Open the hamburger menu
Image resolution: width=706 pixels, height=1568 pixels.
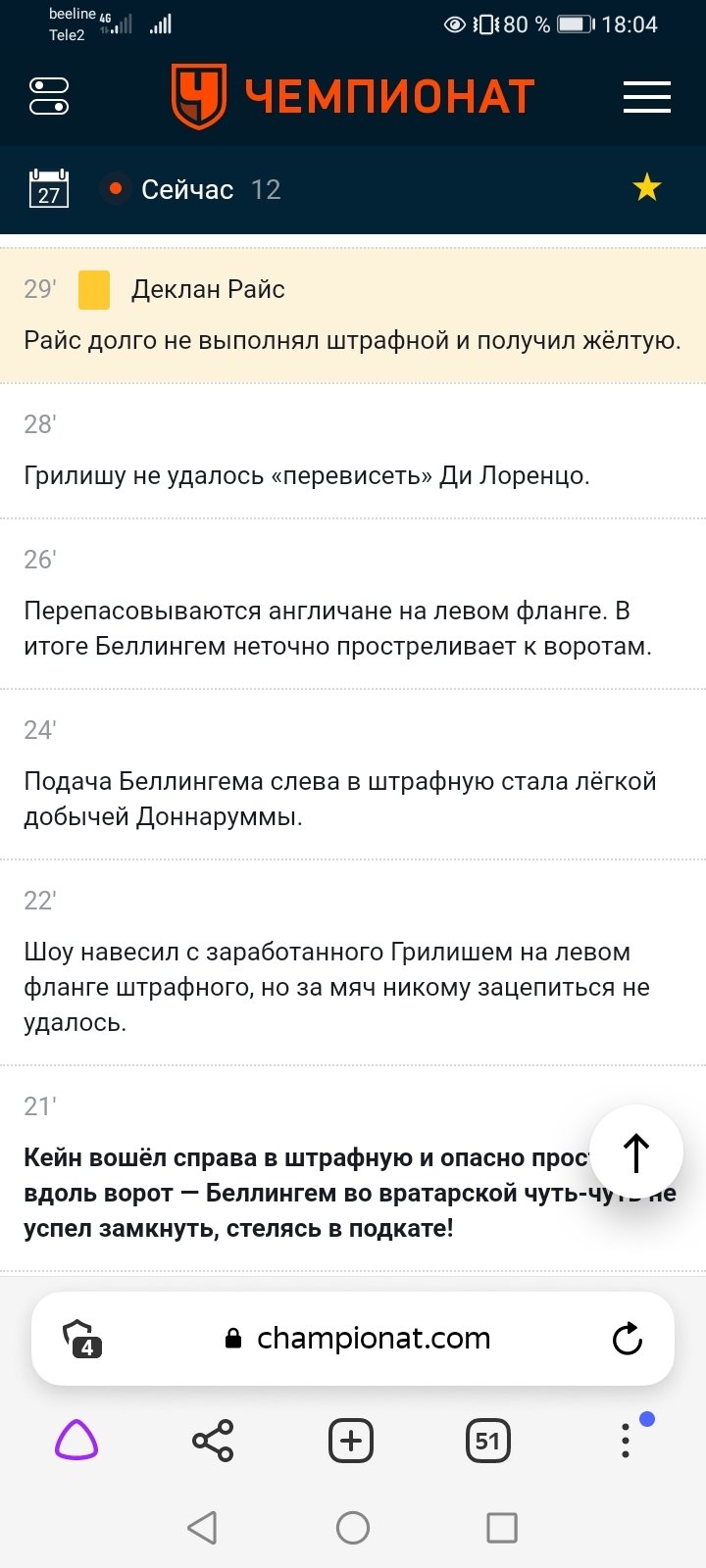point(646,97)
